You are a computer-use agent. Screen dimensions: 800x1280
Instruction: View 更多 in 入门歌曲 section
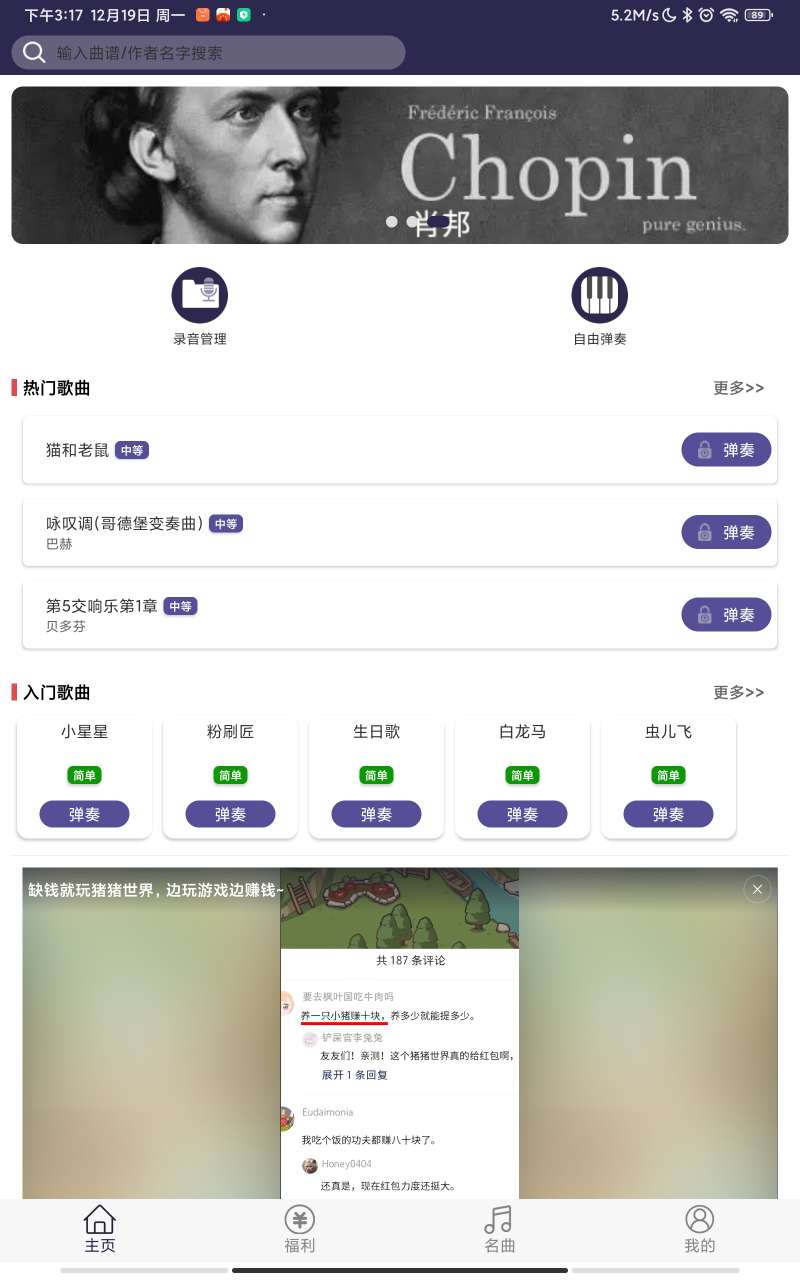(x=738, y=692)
